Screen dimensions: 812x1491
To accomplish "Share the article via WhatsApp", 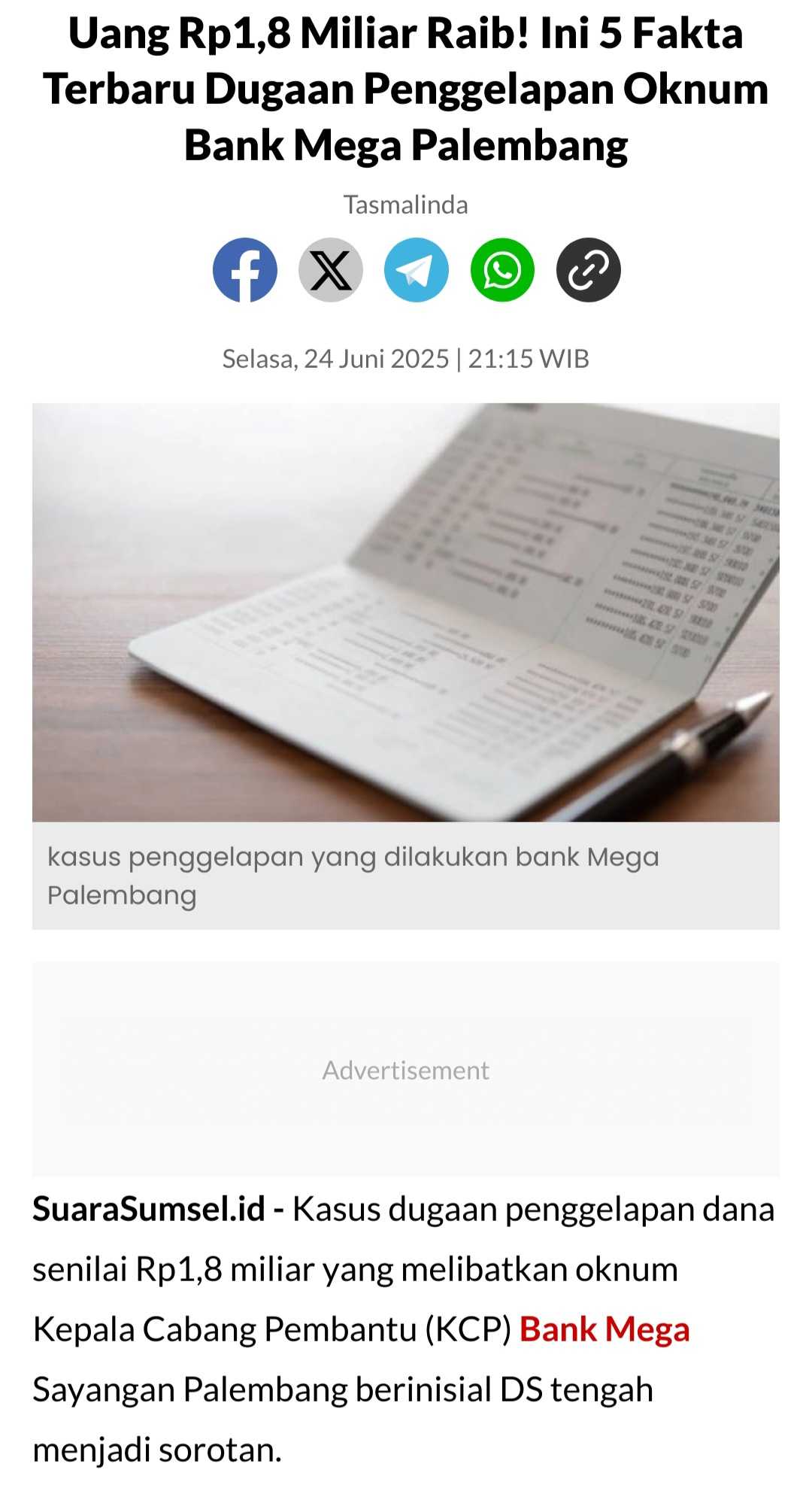I will (x=502, y=270).
